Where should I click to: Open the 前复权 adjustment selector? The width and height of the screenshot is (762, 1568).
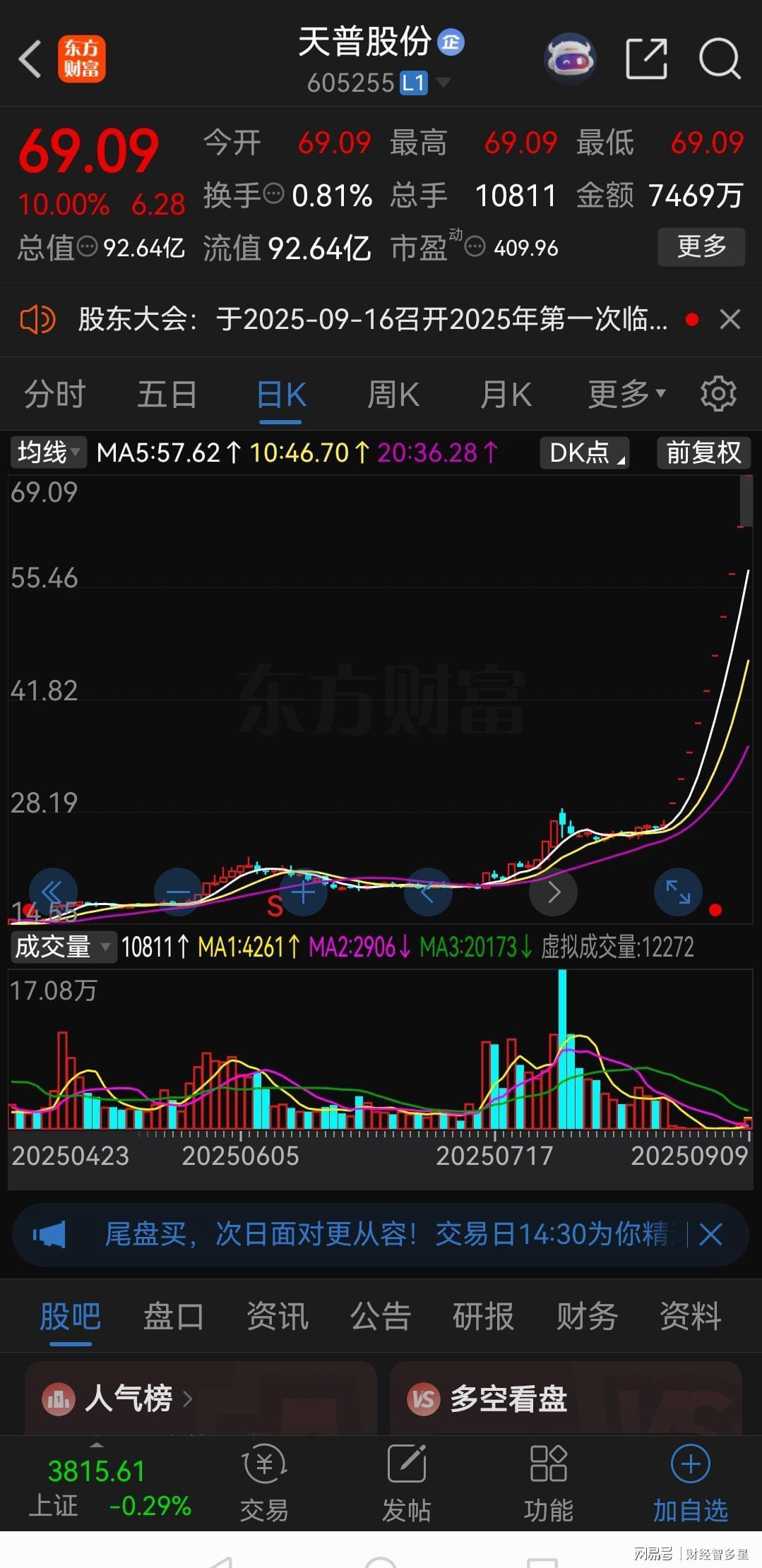pyautogui.click(x=703, y=453)
